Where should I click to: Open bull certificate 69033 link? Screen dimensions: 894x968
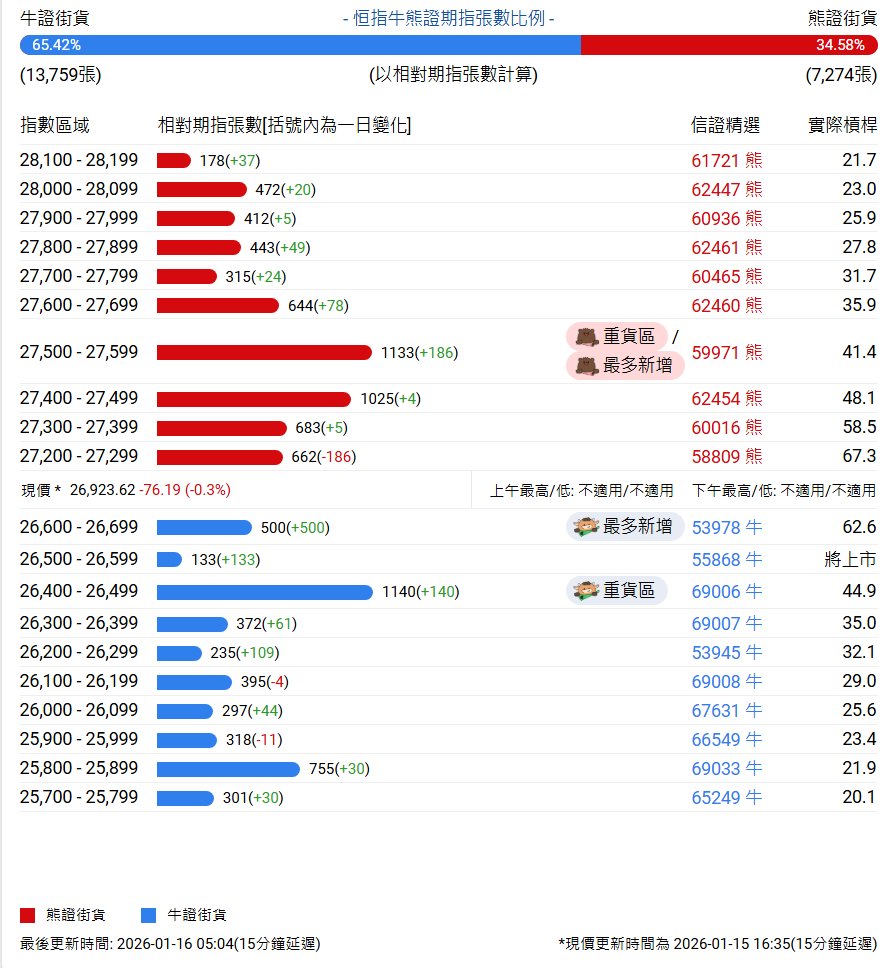(726, 769)
